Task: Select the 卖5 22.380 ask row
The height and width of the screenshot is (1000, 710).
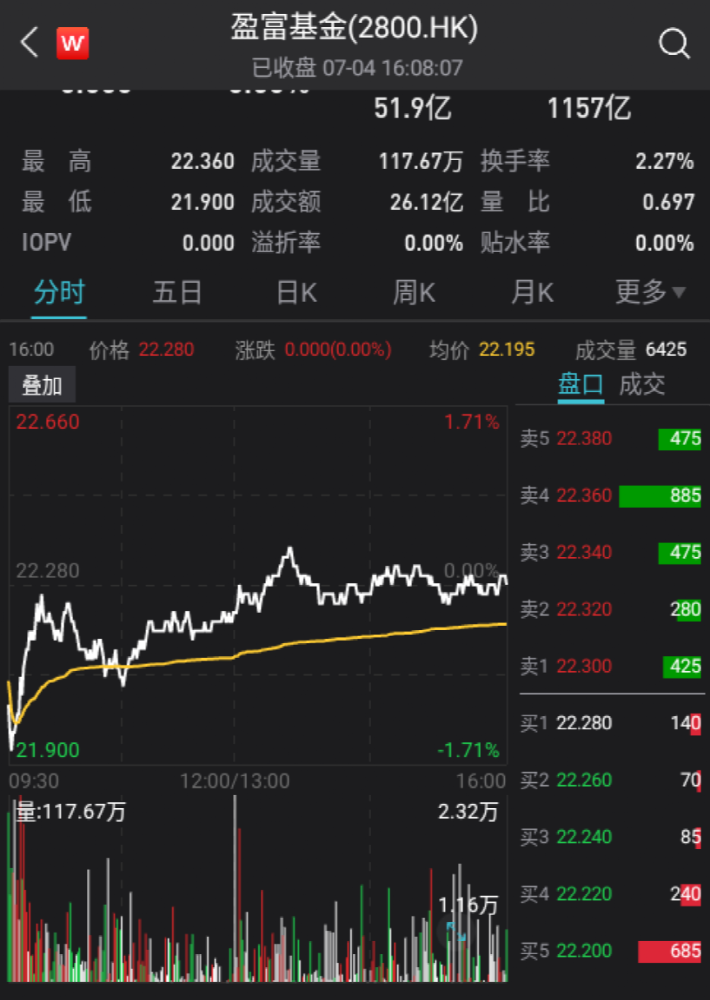Action: pyautogui.click(x=610, y=438)
